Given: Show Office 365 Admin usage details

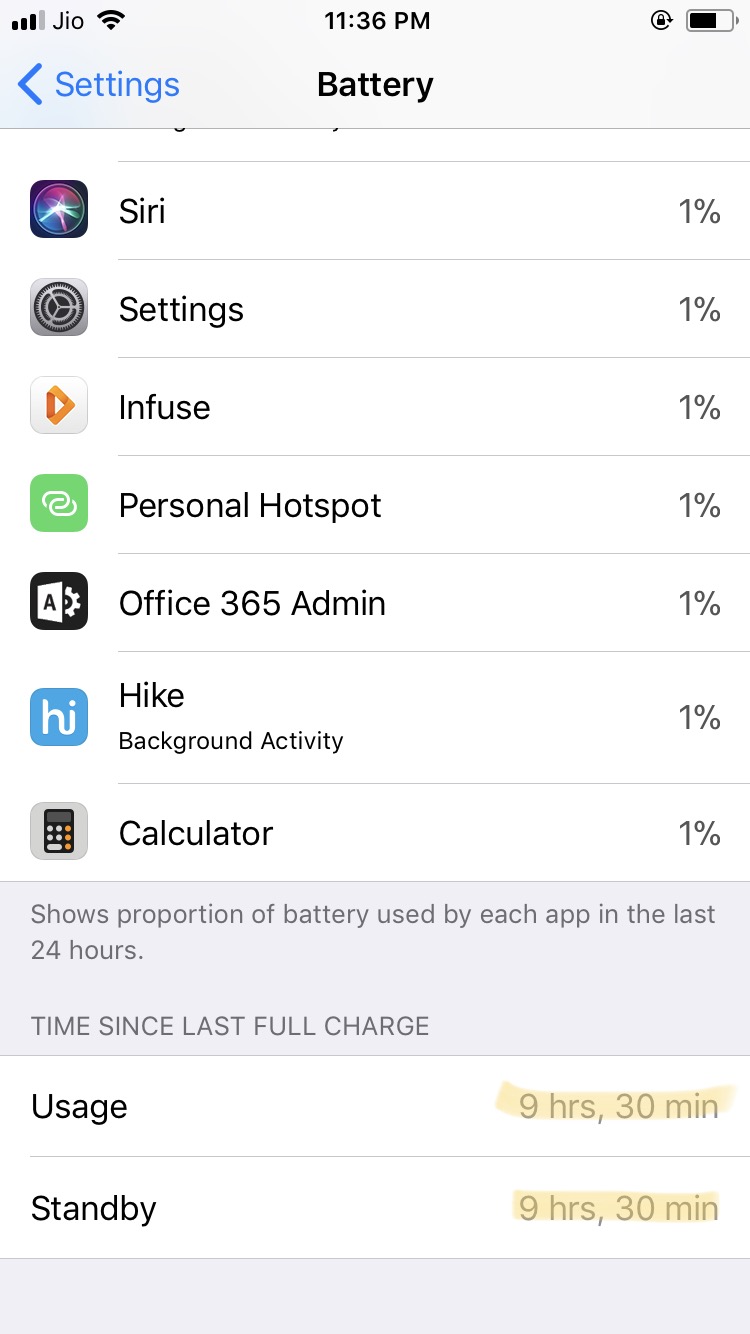Looking at the screenshot, I should [375, 603].
